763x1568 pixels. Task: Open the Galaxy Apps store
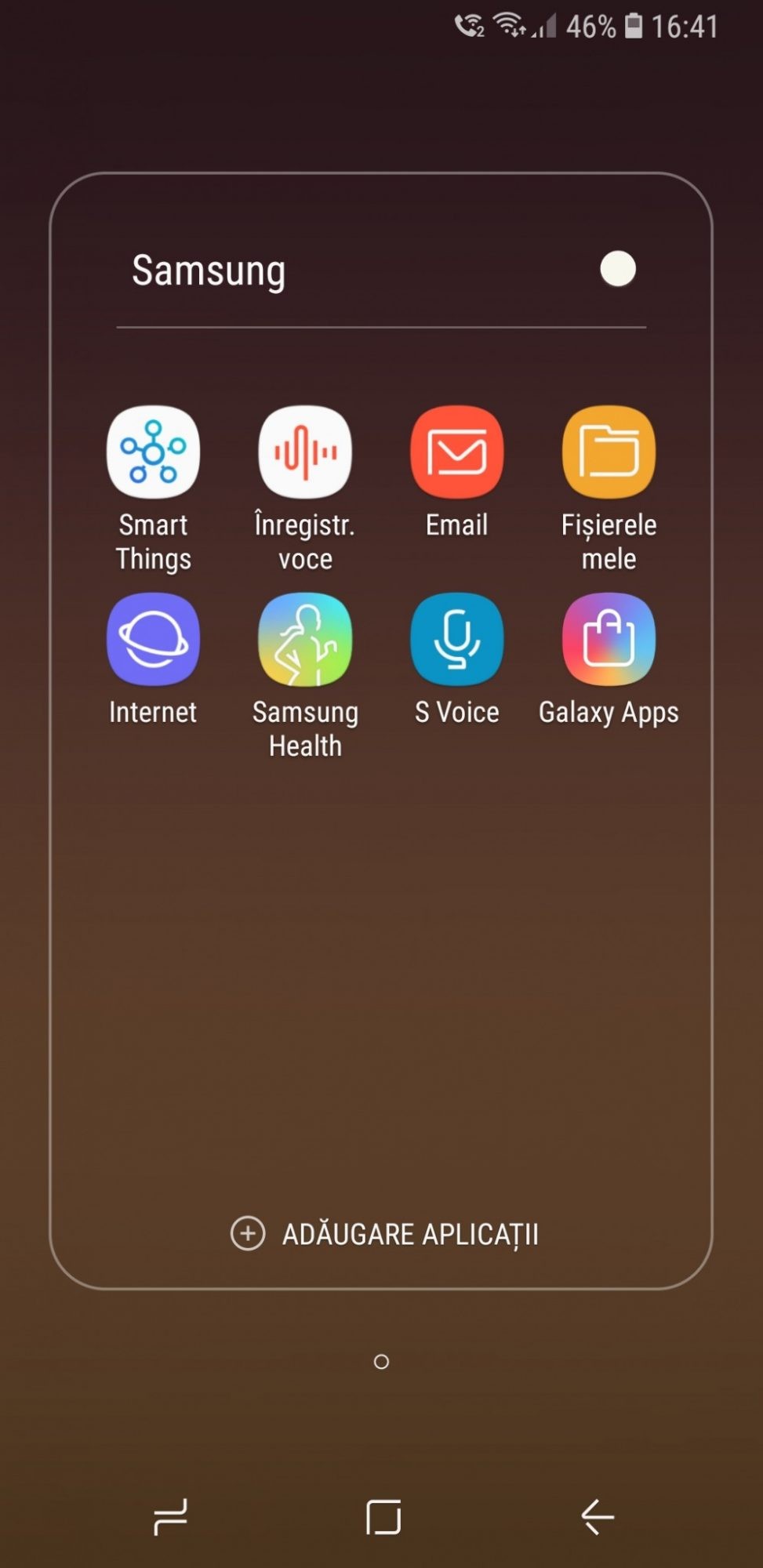point(609,640)
